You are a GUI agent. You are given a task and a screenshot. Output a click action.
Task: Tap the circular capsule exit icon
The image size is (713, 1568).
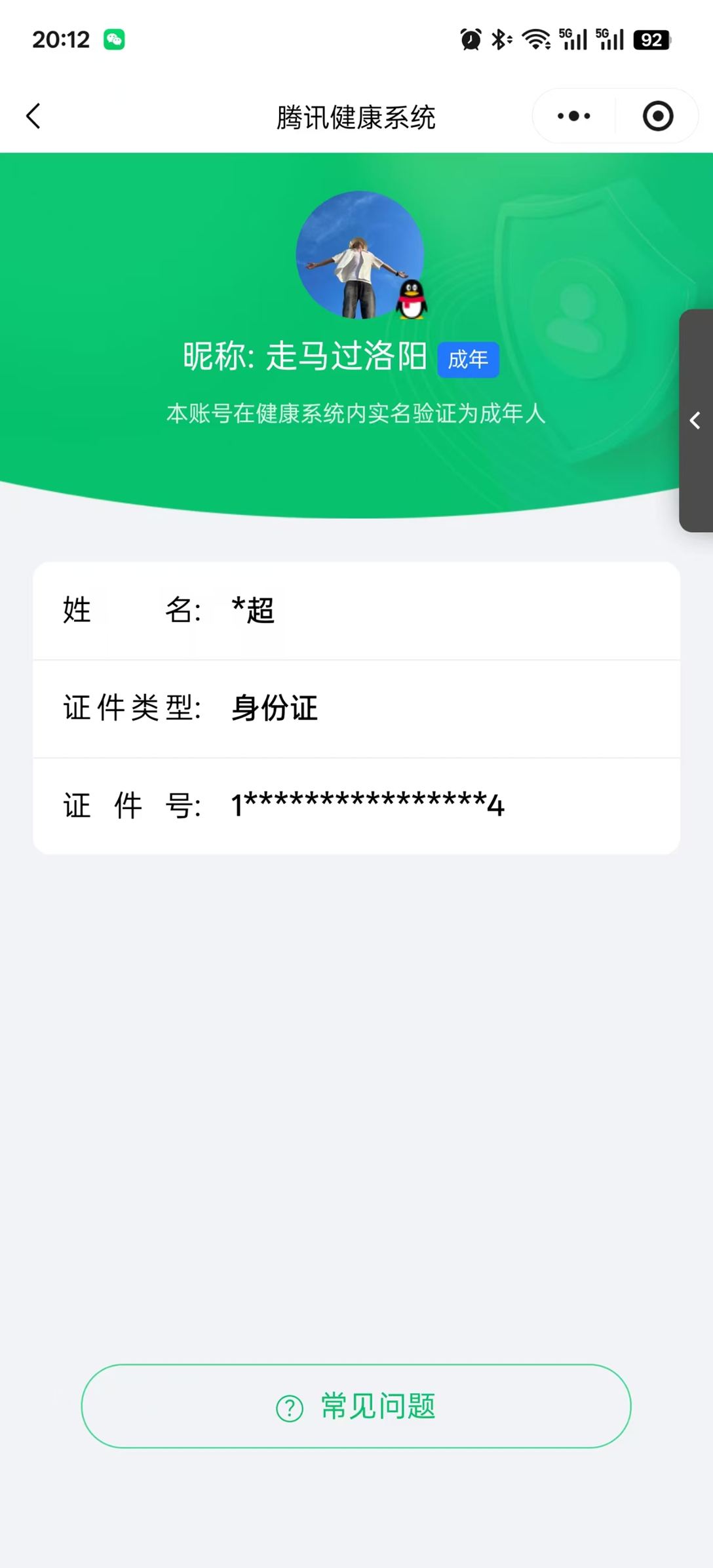click(657, 116)
